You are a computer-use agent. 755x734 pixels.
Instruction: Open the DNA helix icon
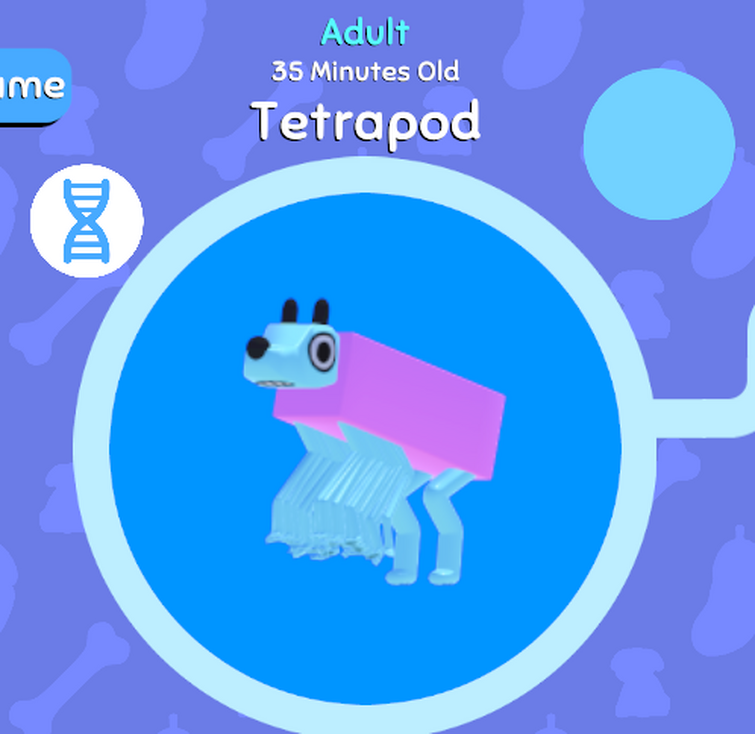(86, 221)
